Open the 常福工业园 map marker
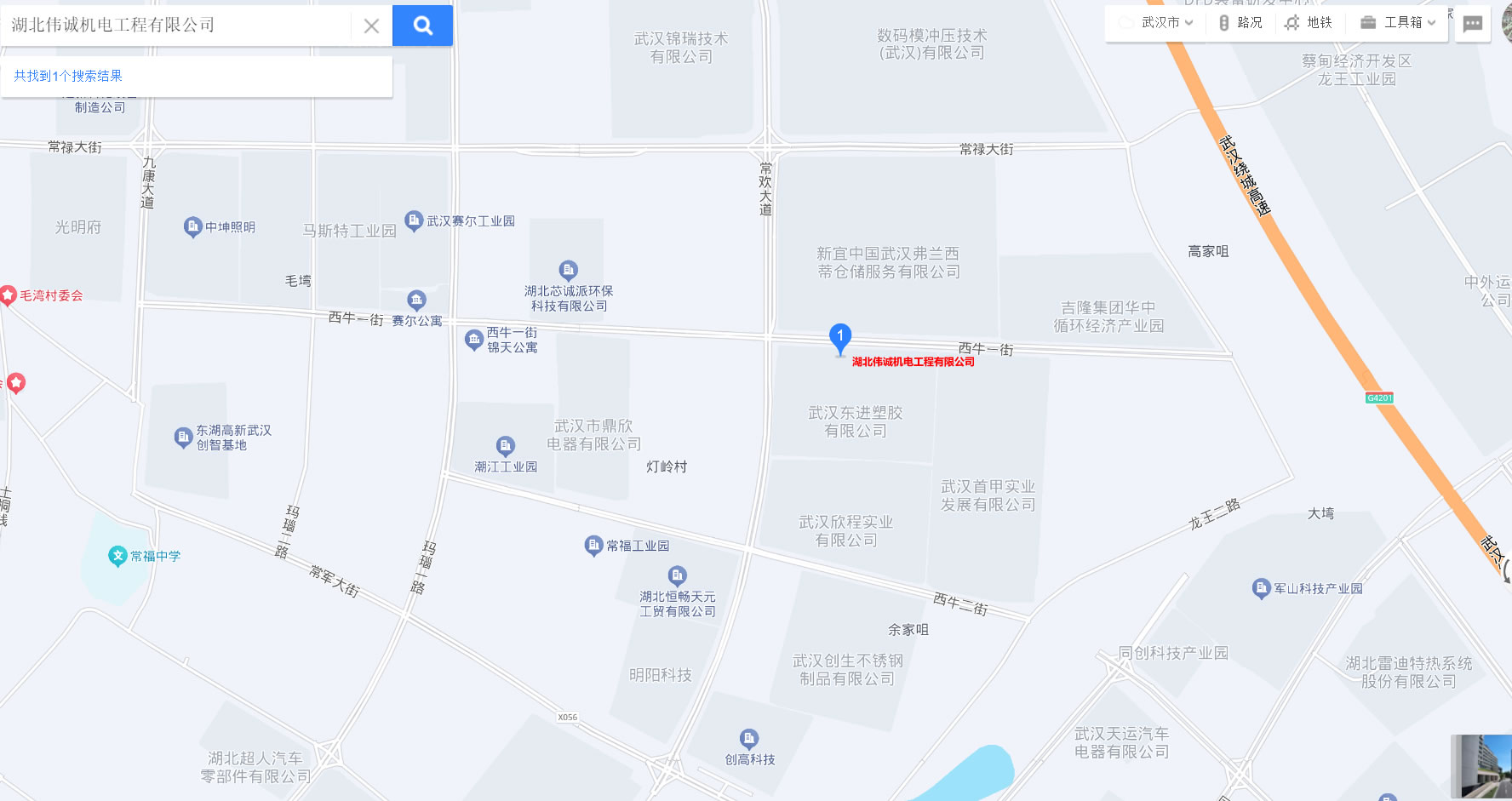The width and height of the screenshot is (1512, 801). click(x=593, y=545)
